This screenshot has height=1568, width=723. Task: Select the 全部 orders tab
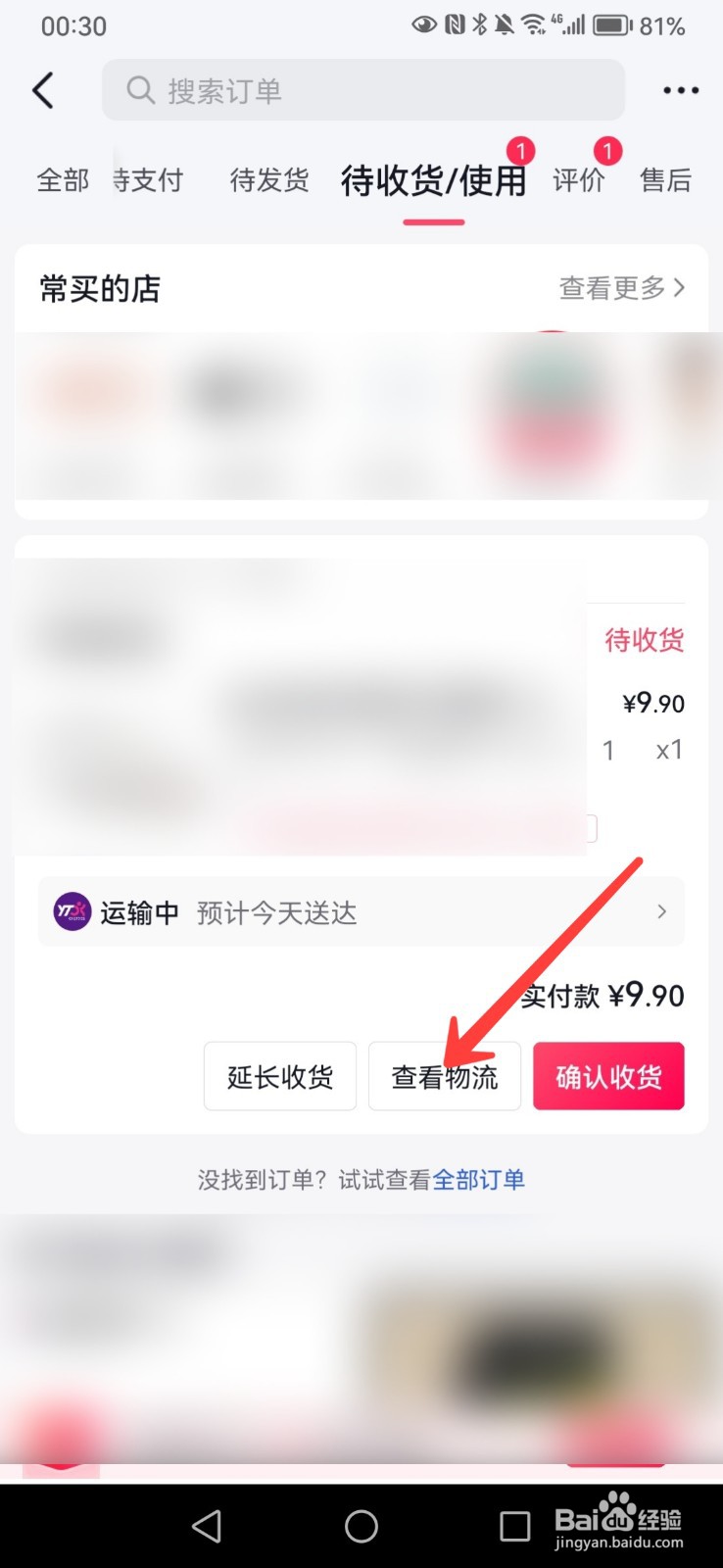[62, 180]
